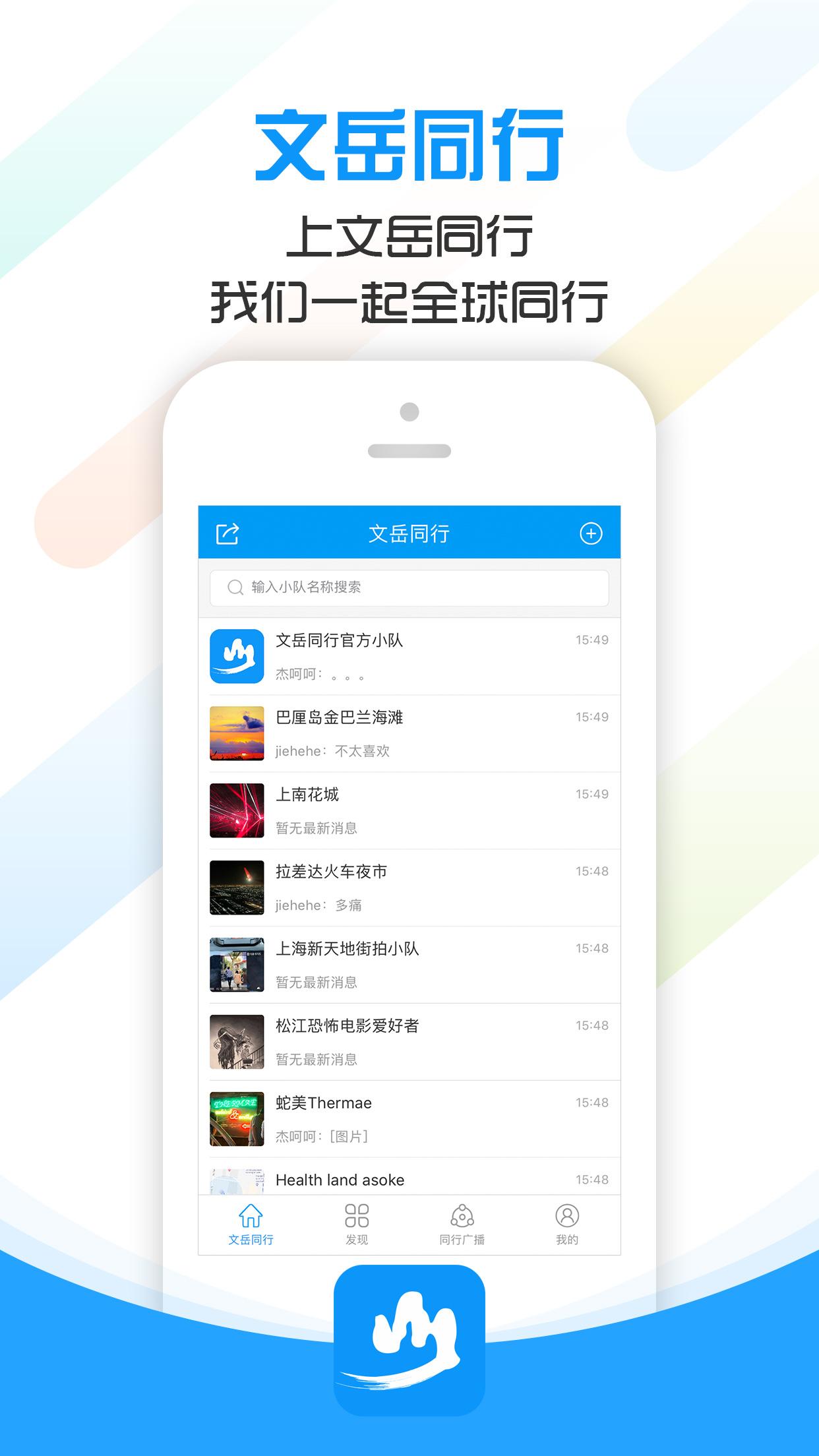Tap the plus icon to create a new team

click(x=591, y=535)
